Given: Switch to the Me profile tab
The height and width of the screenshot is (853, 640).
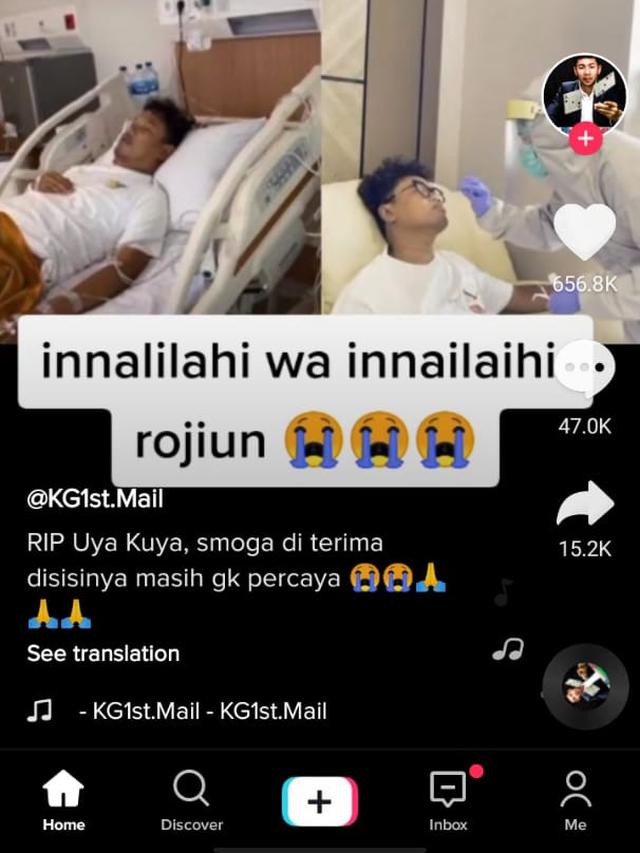Looking at the screenshot, I should [x=575, y=801].
